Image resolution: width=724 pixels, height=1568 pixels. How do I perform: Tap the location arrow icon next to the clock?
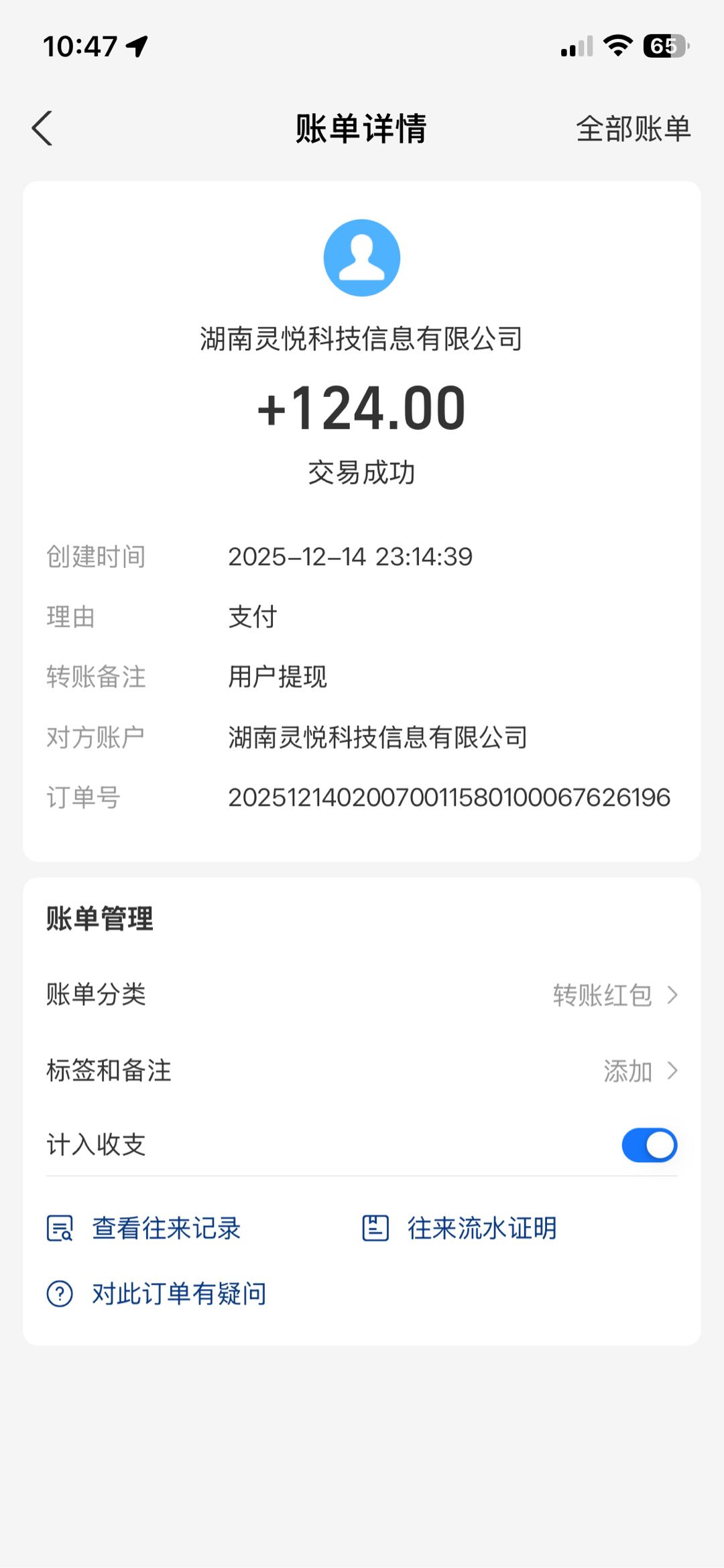click(137, 46)
